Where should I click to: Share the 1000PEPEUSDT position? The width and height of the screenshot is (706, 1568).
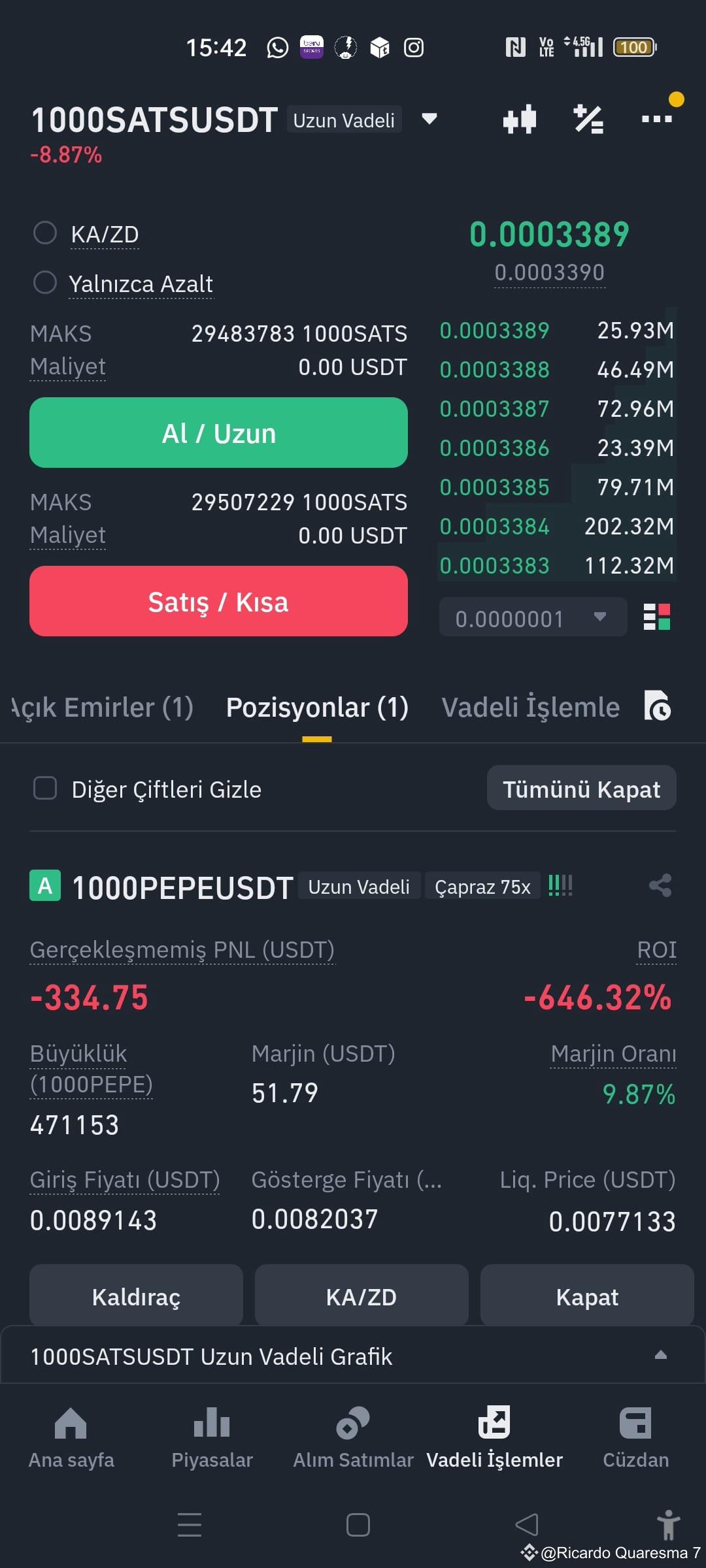click(660, 885)
